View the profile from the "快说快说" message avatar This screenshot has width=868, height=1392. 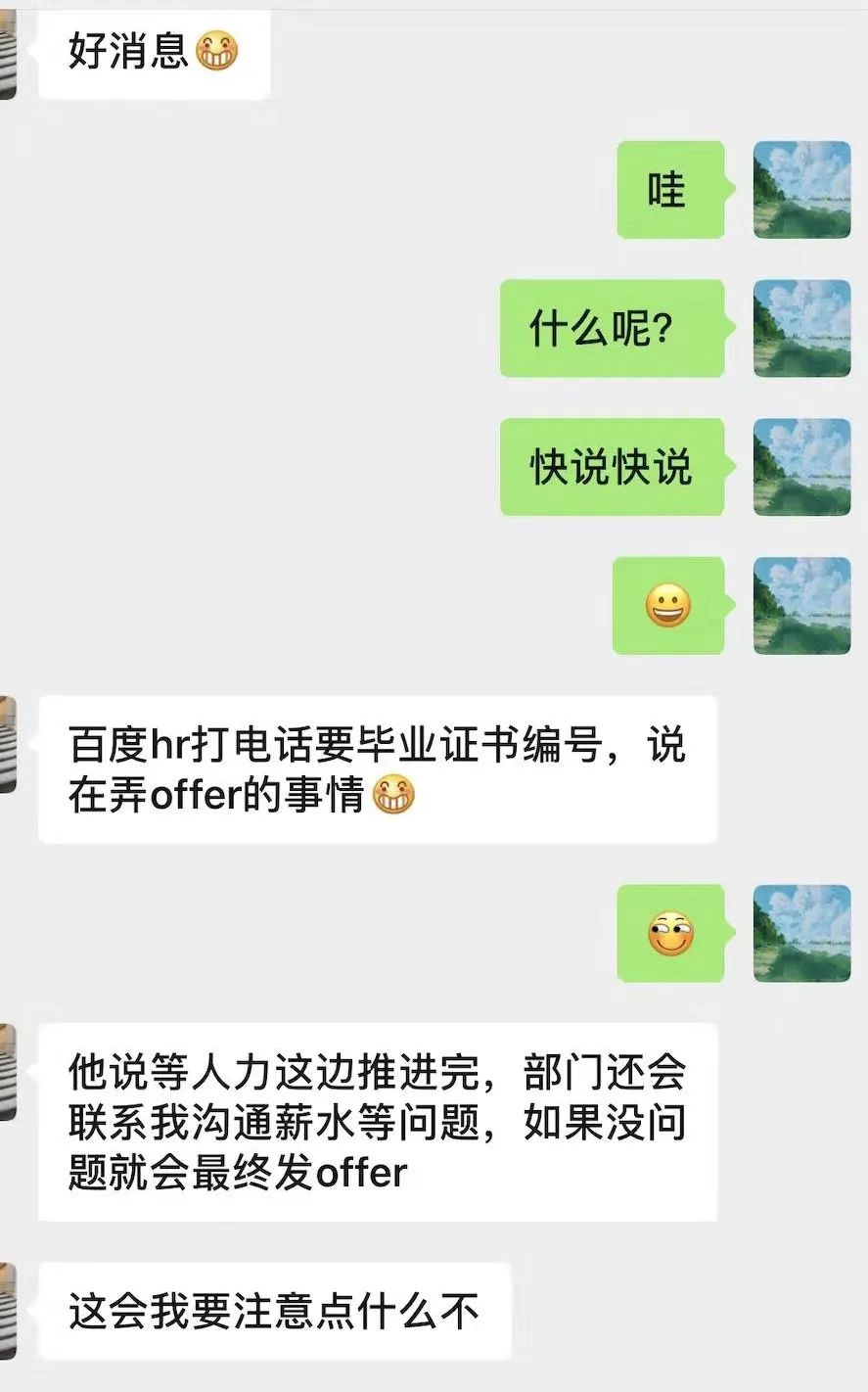(x=801, y=467)
